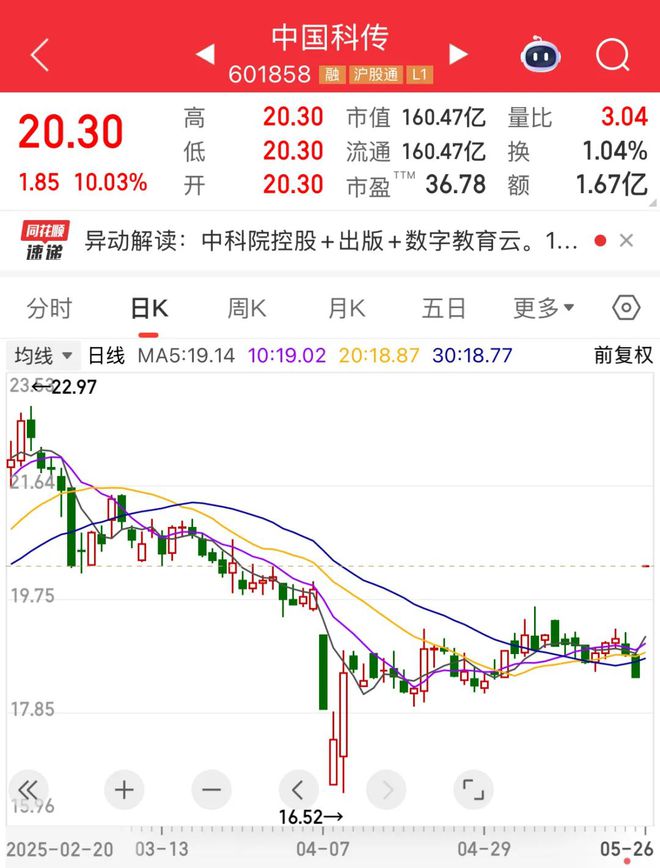Go back using the header arrow

pyautogui.click(x=40, y=55)
